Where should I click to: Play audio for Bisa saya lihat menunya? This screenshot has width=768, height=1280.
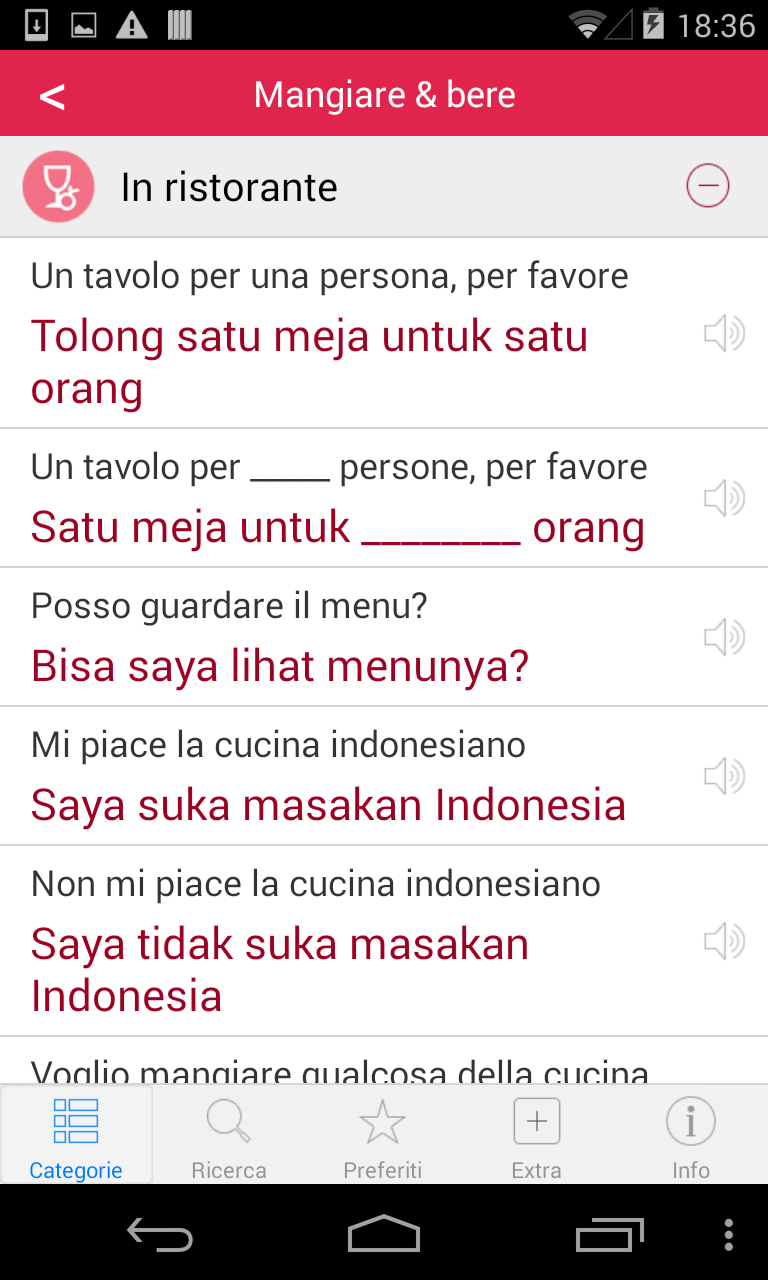[x=724, y=637]
